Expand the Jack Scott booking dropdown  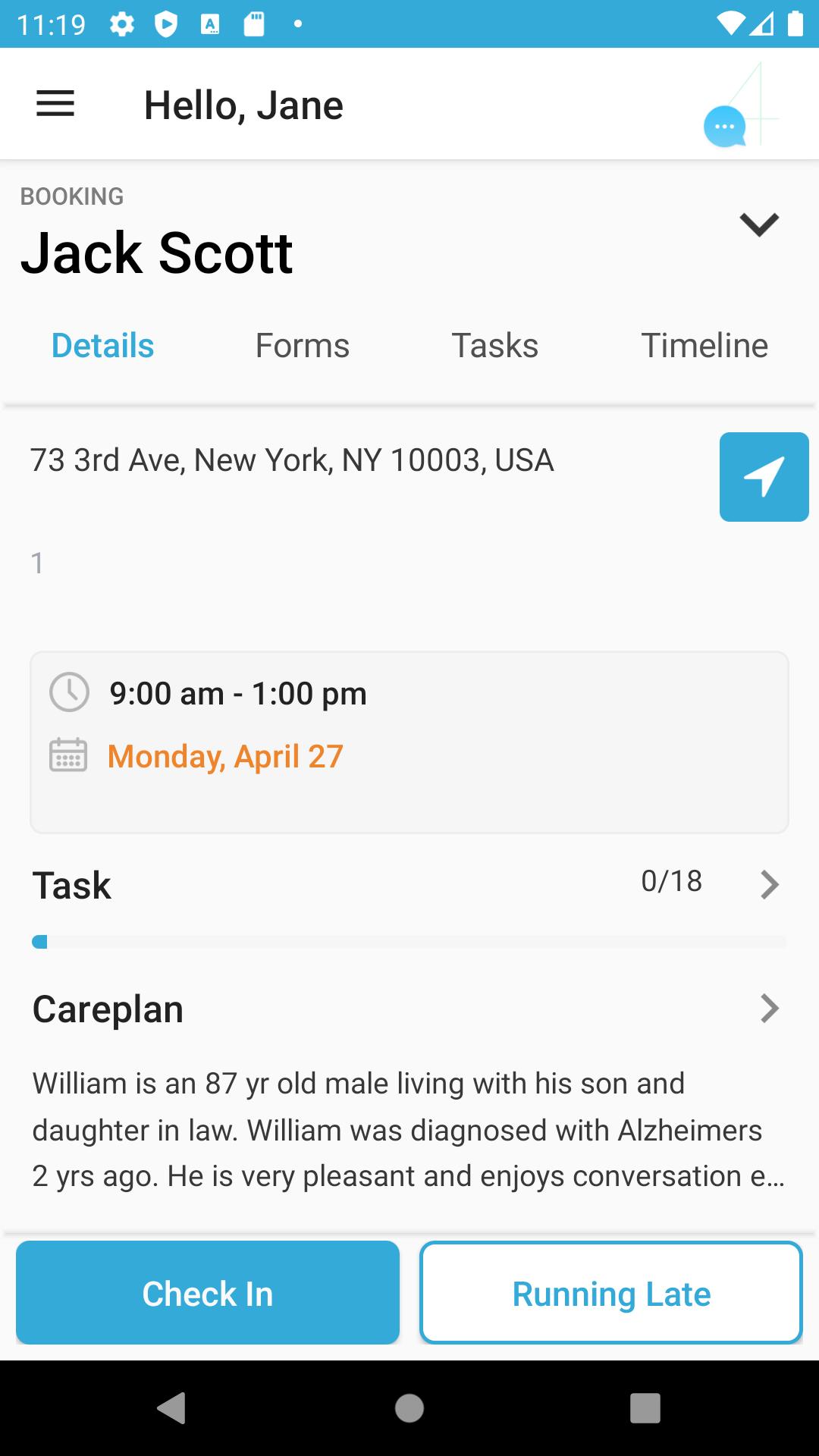click(759, 224)
